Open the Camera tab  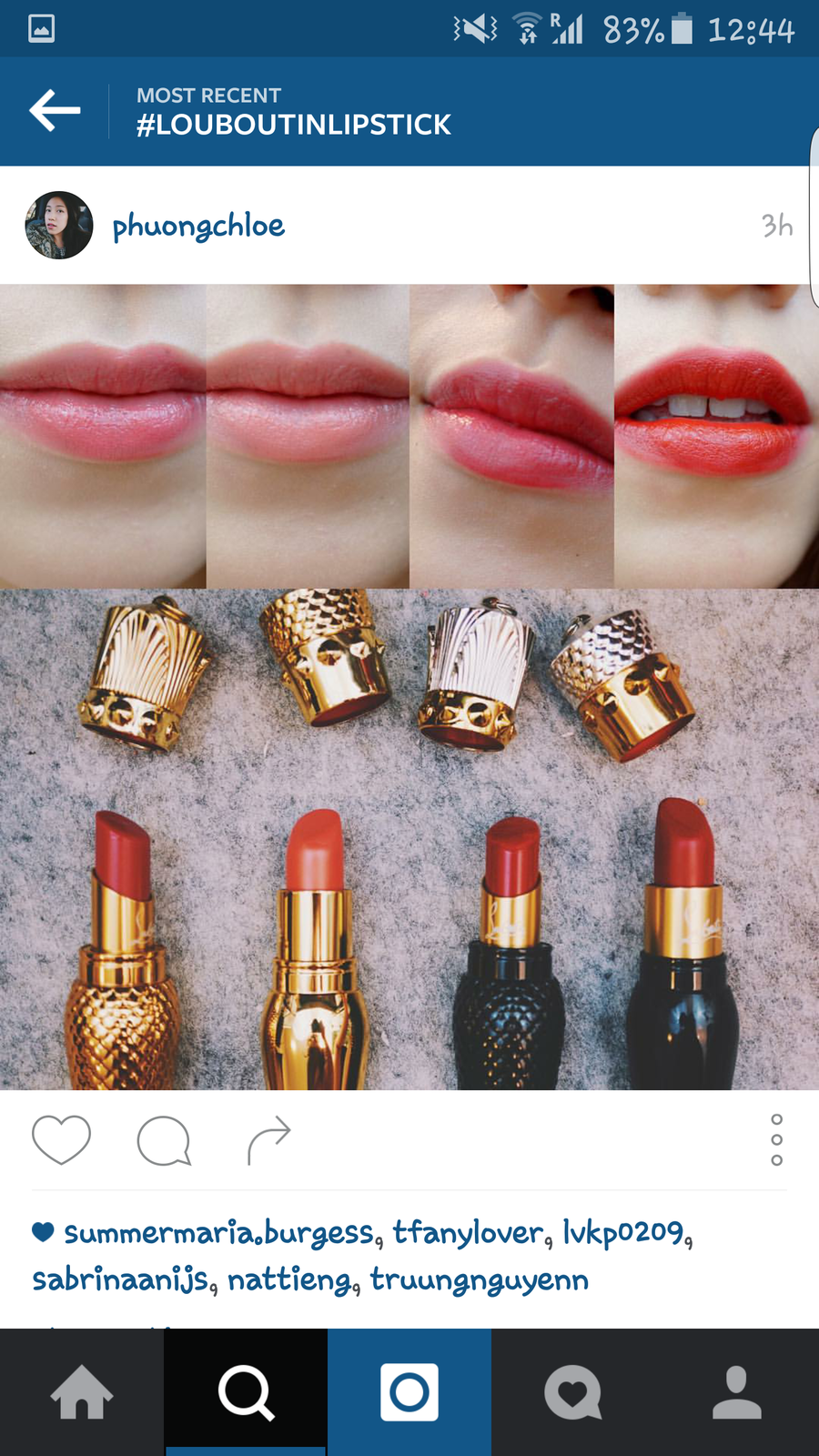pos(409,1392)
